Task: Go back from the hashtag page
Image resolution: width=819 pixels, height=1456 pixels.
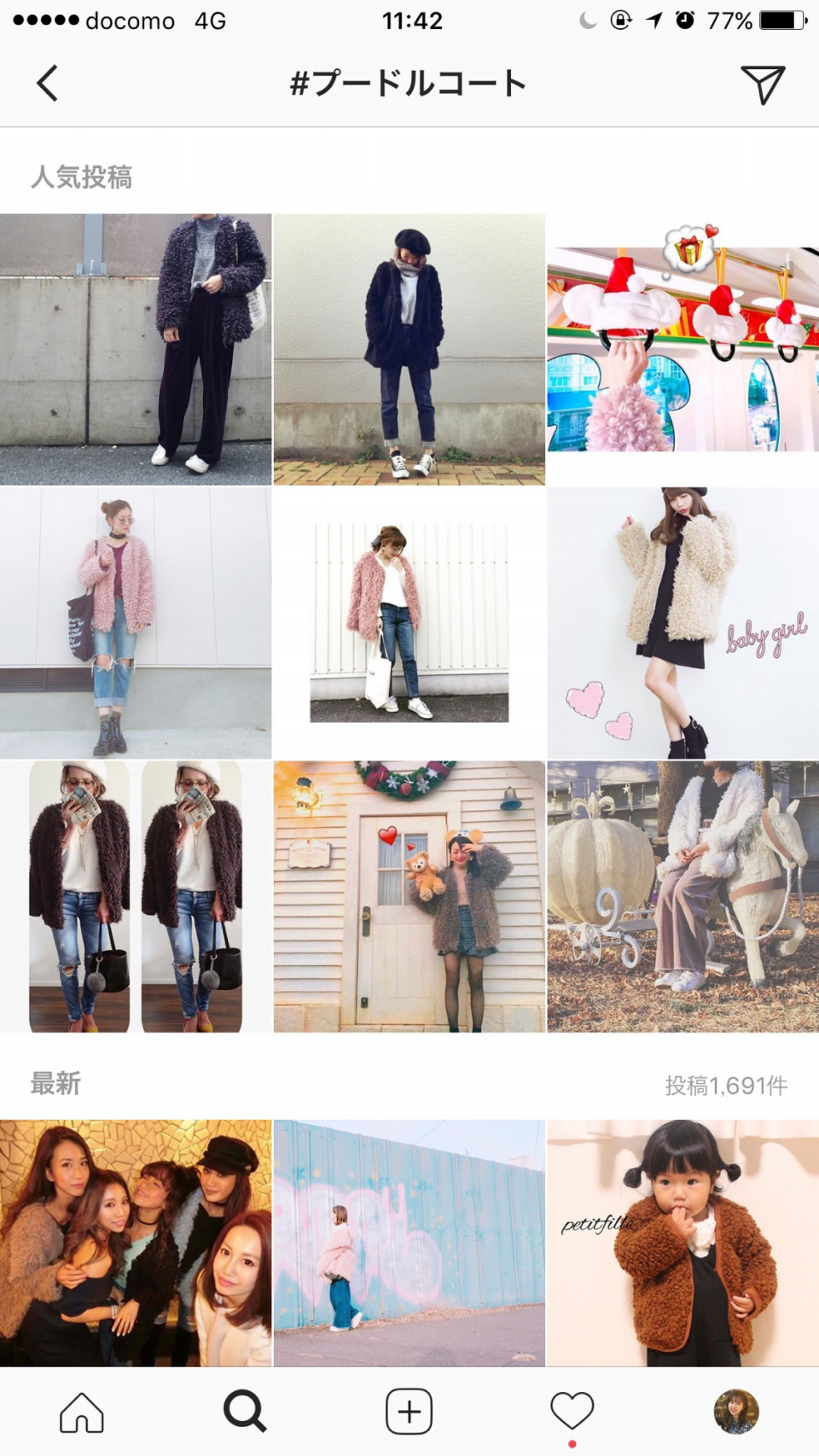Action: click(48, 84)
